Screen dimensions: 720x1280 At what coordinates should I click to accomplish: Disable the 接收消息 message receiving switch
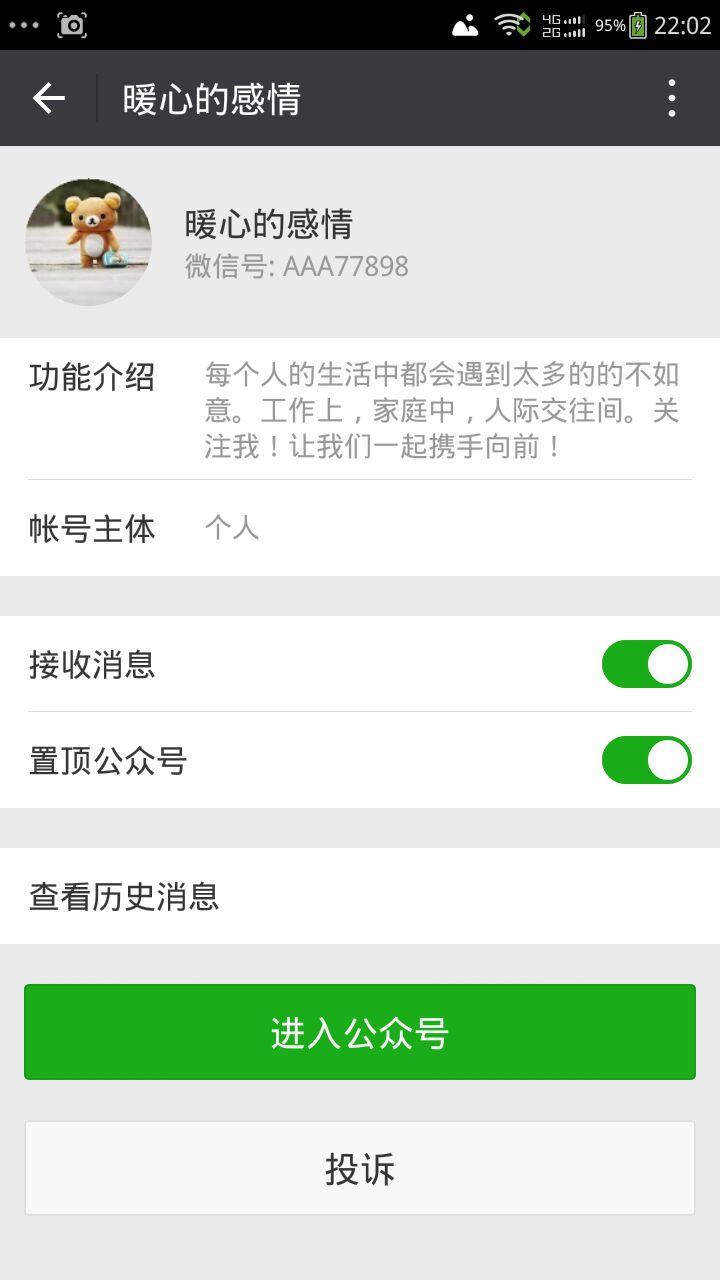(x=646, y=663)
